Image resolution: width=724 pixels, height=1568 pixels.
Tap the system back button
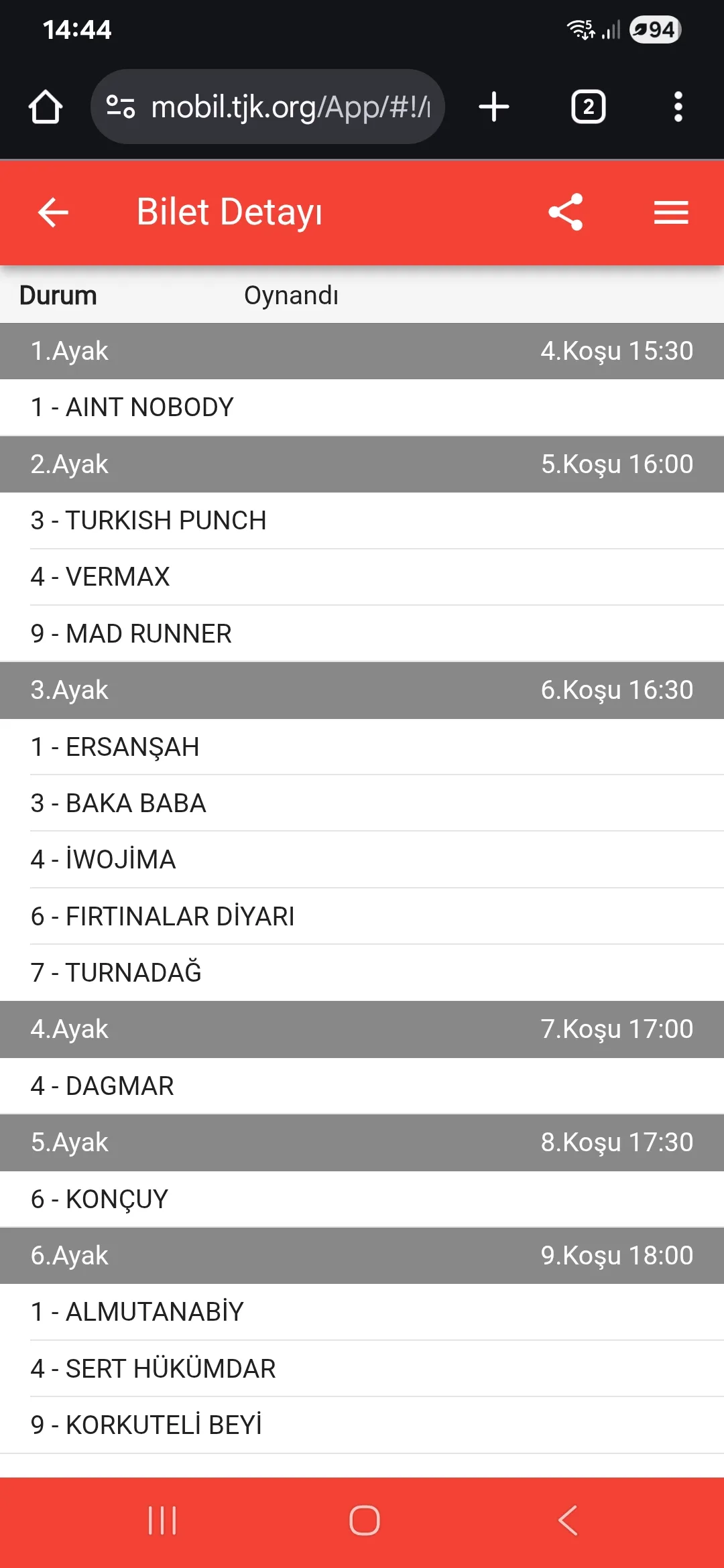click(568, 1520)
